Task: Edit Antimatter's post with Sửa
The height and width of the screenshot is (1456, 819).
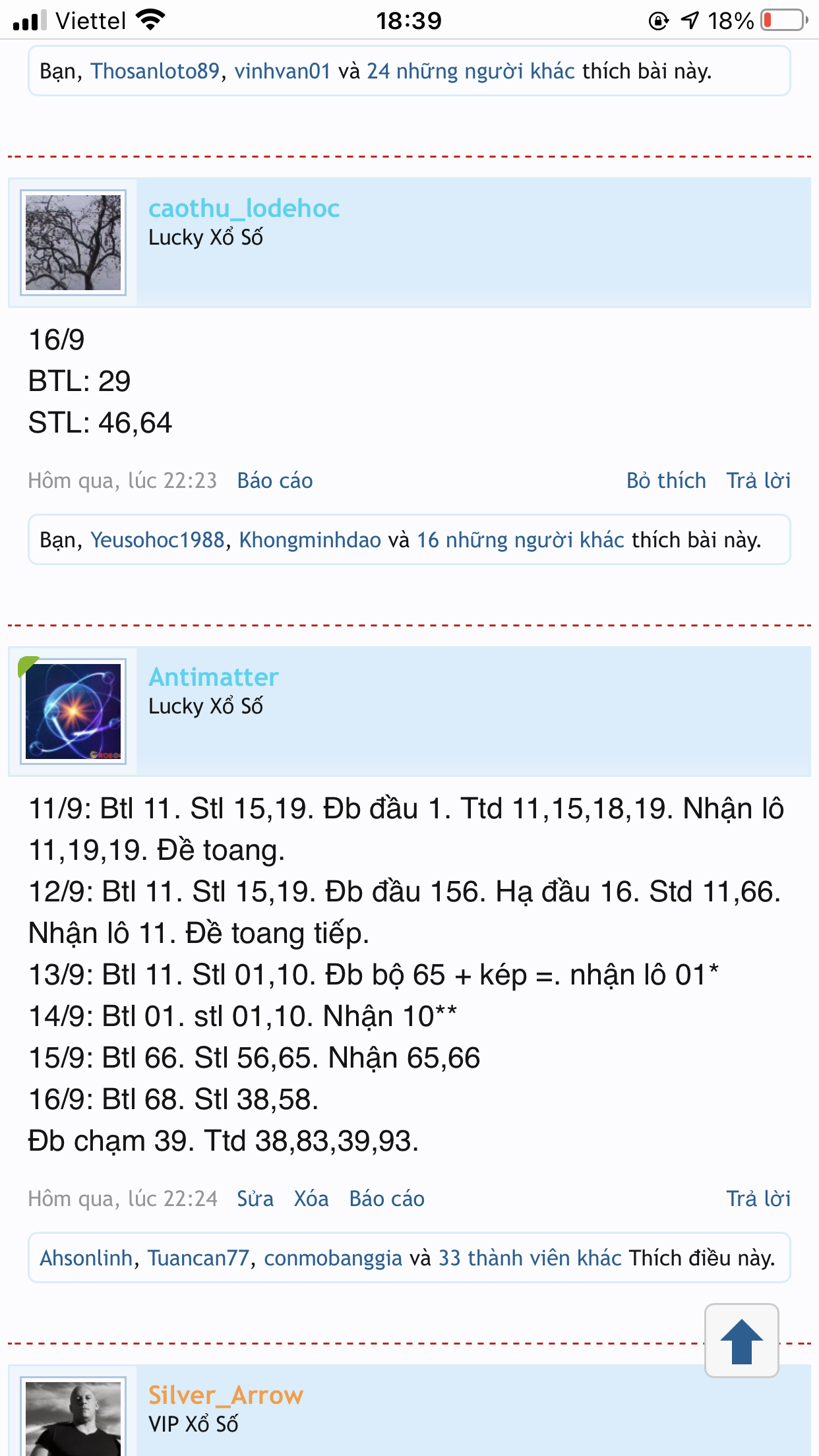Action: [x=255, y=1199]
